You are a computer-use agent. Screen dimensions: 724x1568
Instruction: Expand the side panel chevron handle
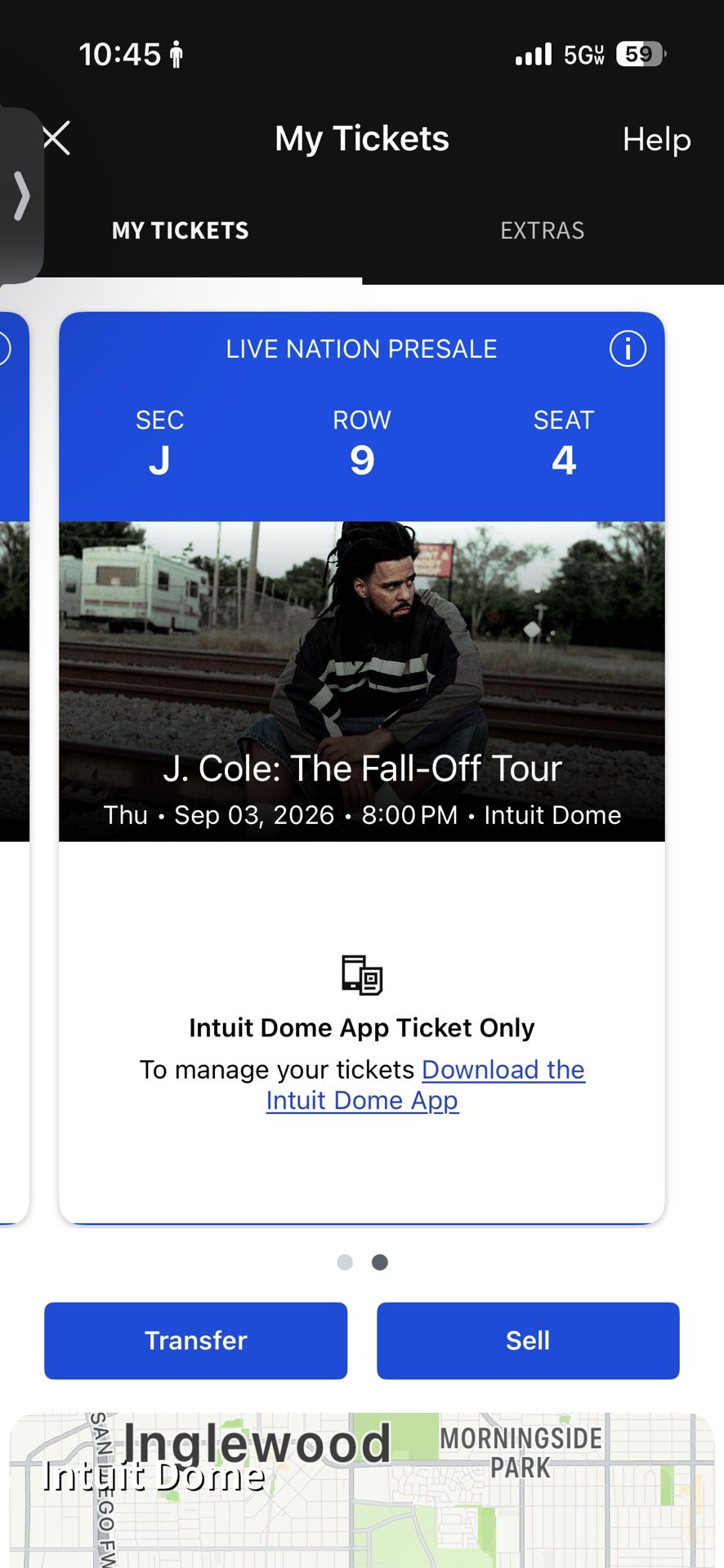(22, 196)
